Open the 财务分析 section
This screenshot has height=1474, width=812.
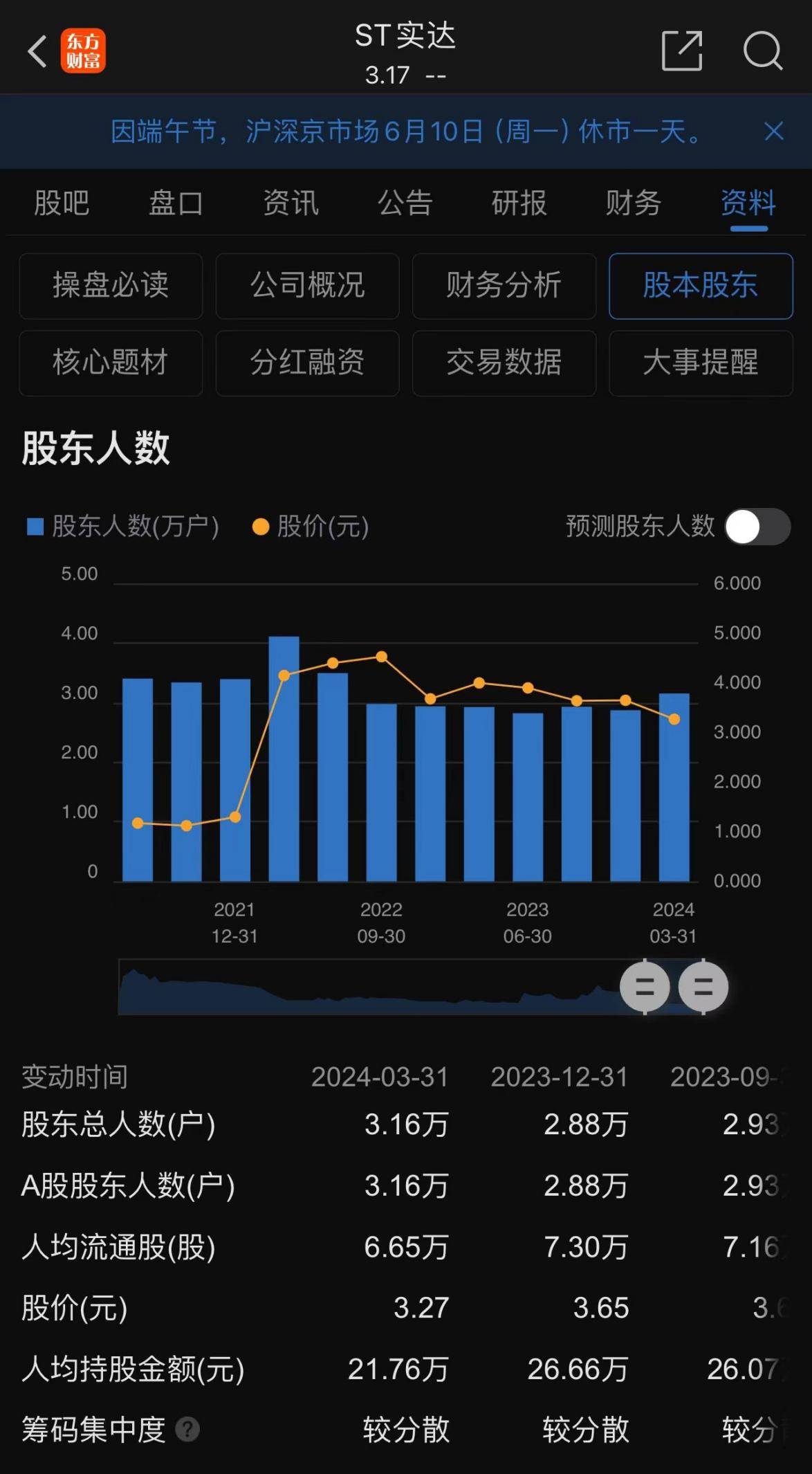pyautogui.click(x=504, y=286)
